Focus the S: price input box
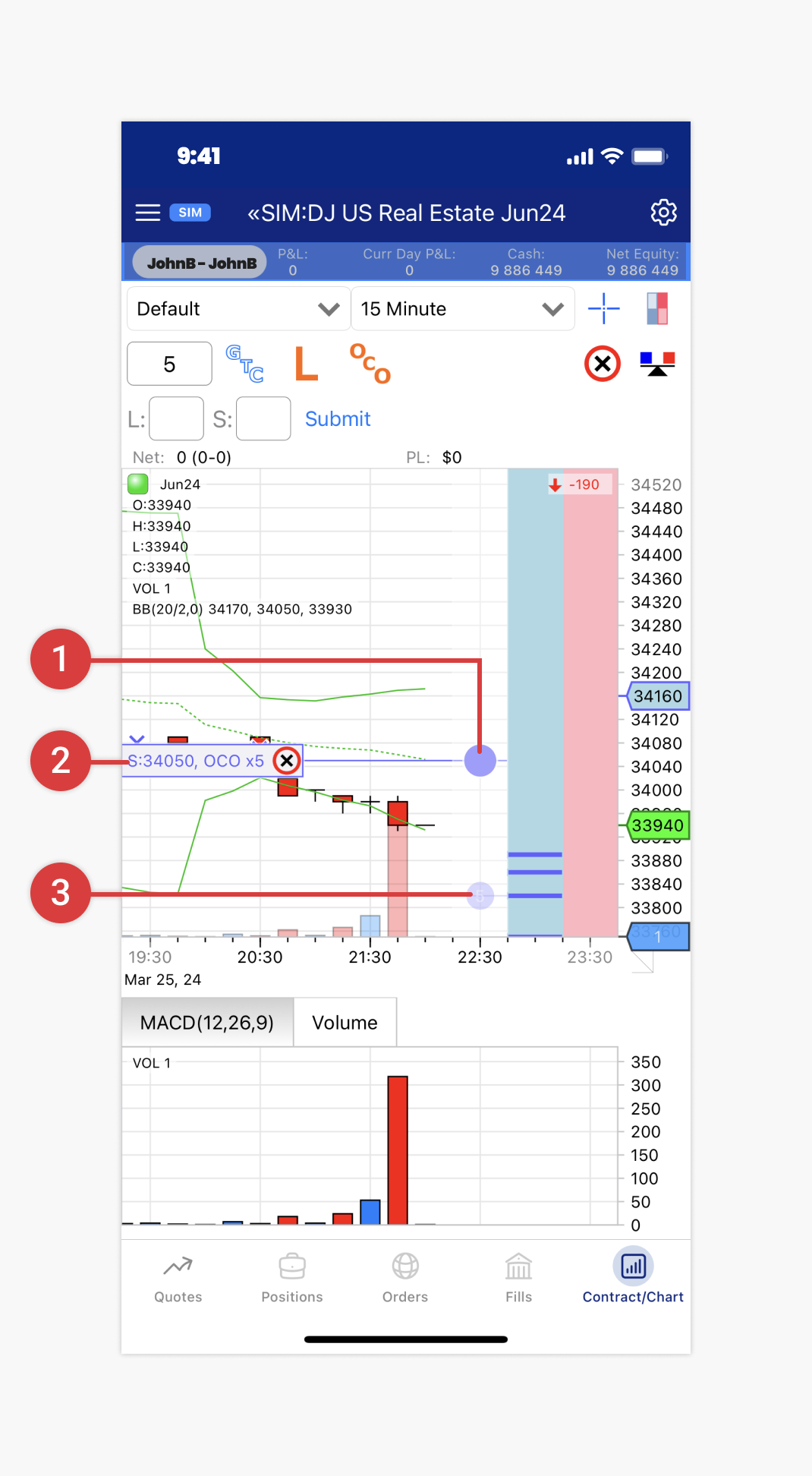Viewport: 812px width, 1476px height. (x=263, y=419)
